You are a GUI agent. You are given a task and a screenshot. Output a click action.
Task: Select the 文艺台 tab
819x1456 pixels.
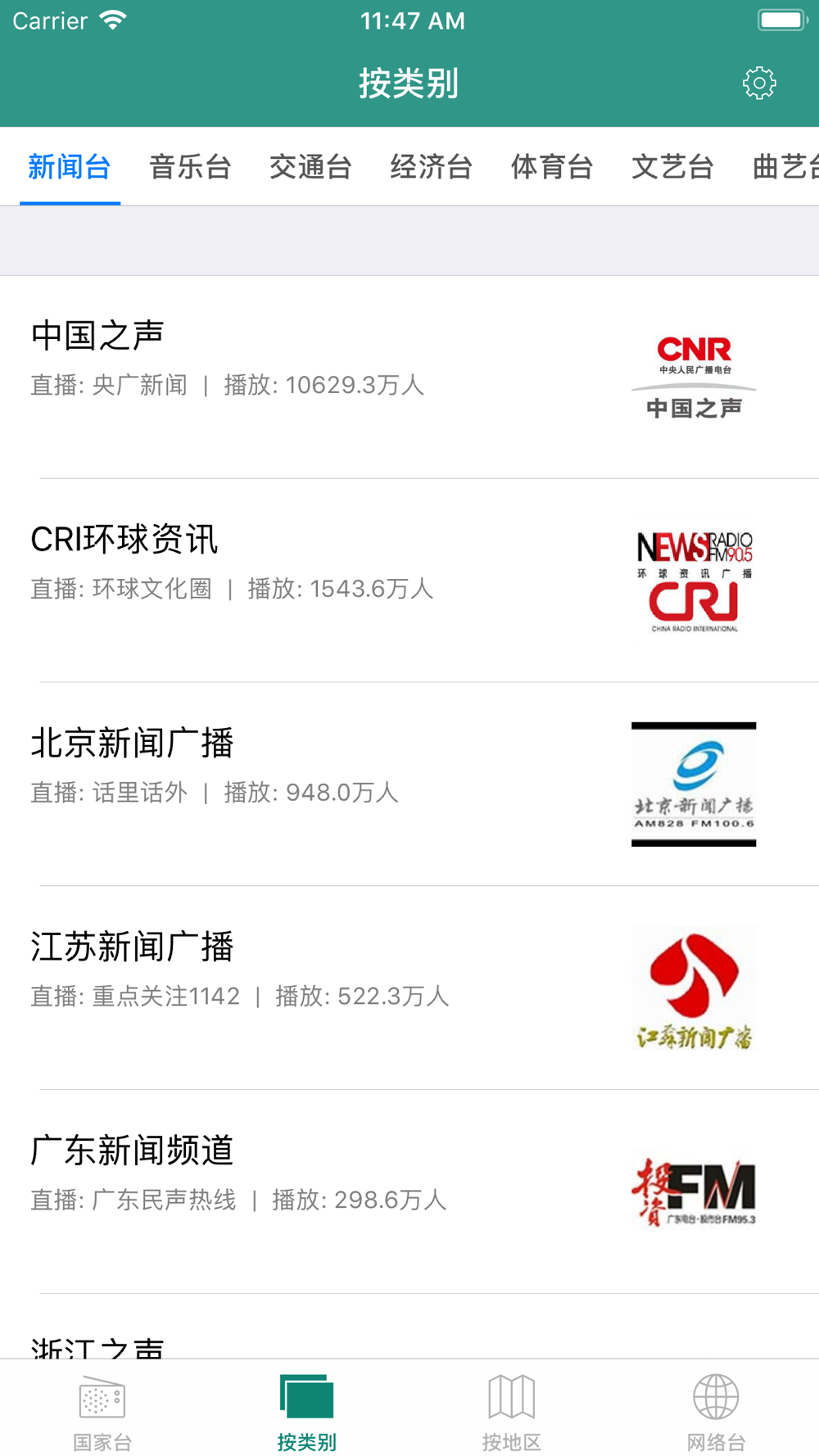(672, 167)
